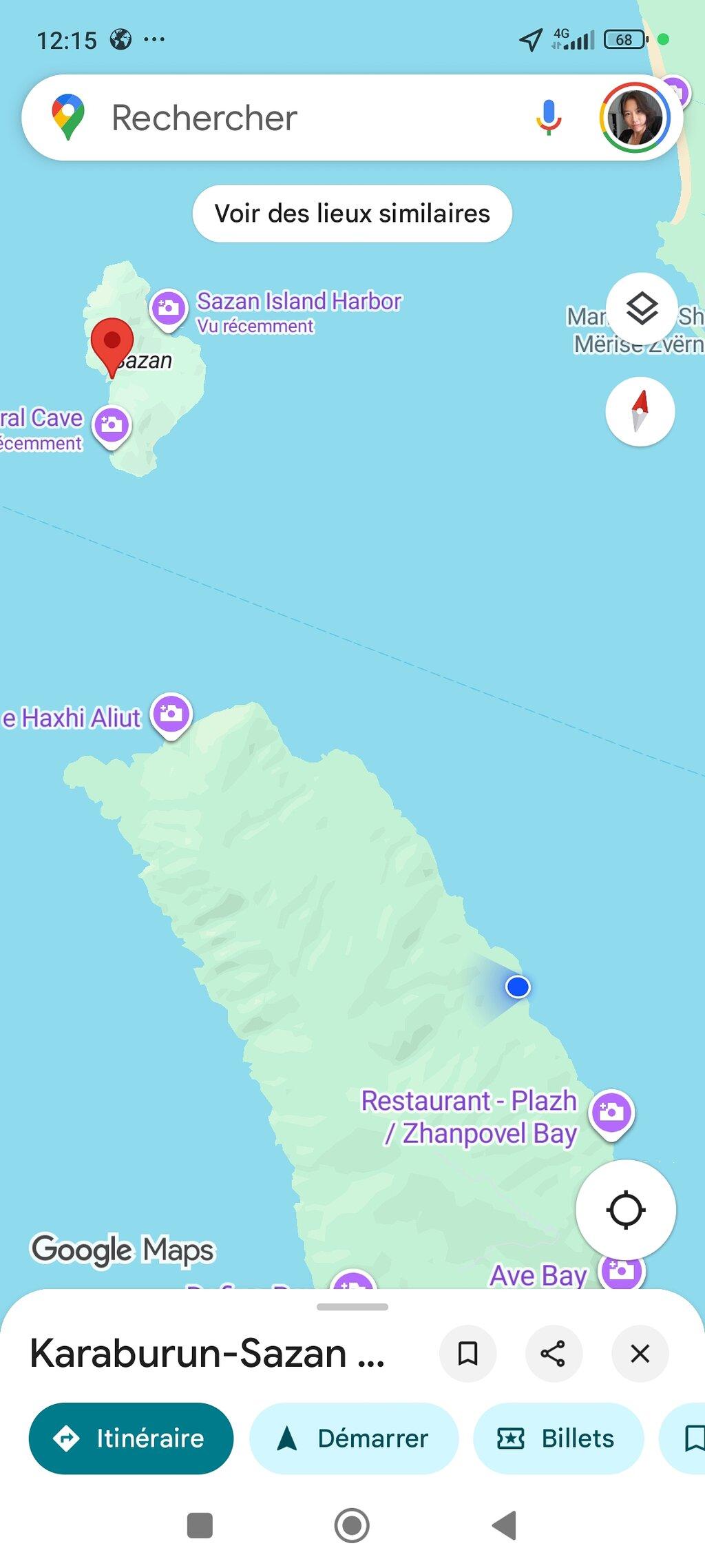
Task: Go back using system back button
Action: tap(505, 1525)
